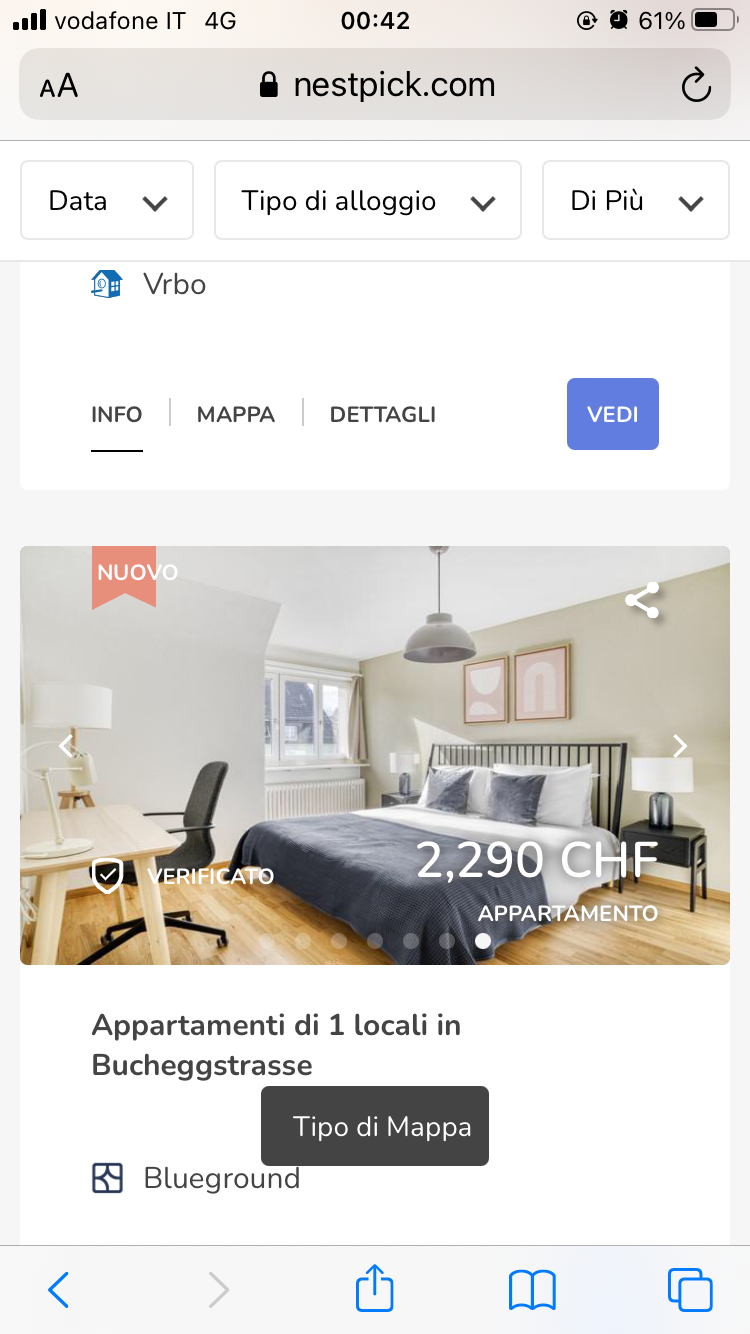Image resolution: width=750 pixels, height=1334 pixels.
Task: Reload the nestpick.com page
Action: (x=696, y=86)
